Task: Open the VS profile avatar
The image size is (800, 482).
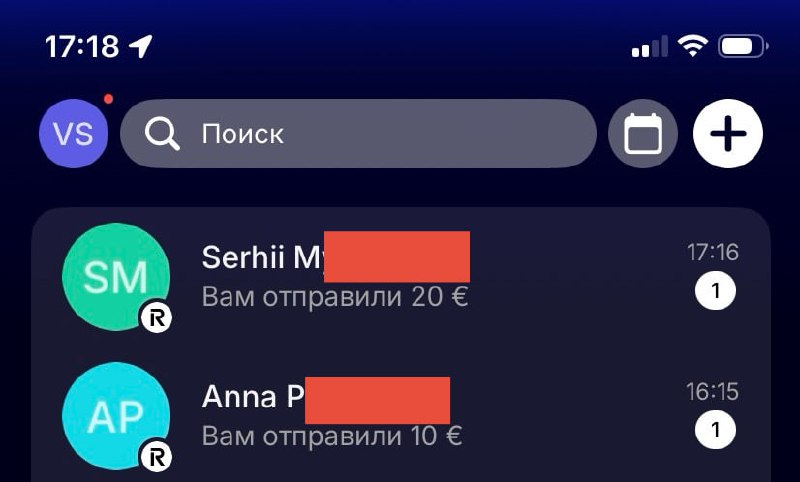Action: 73,133
